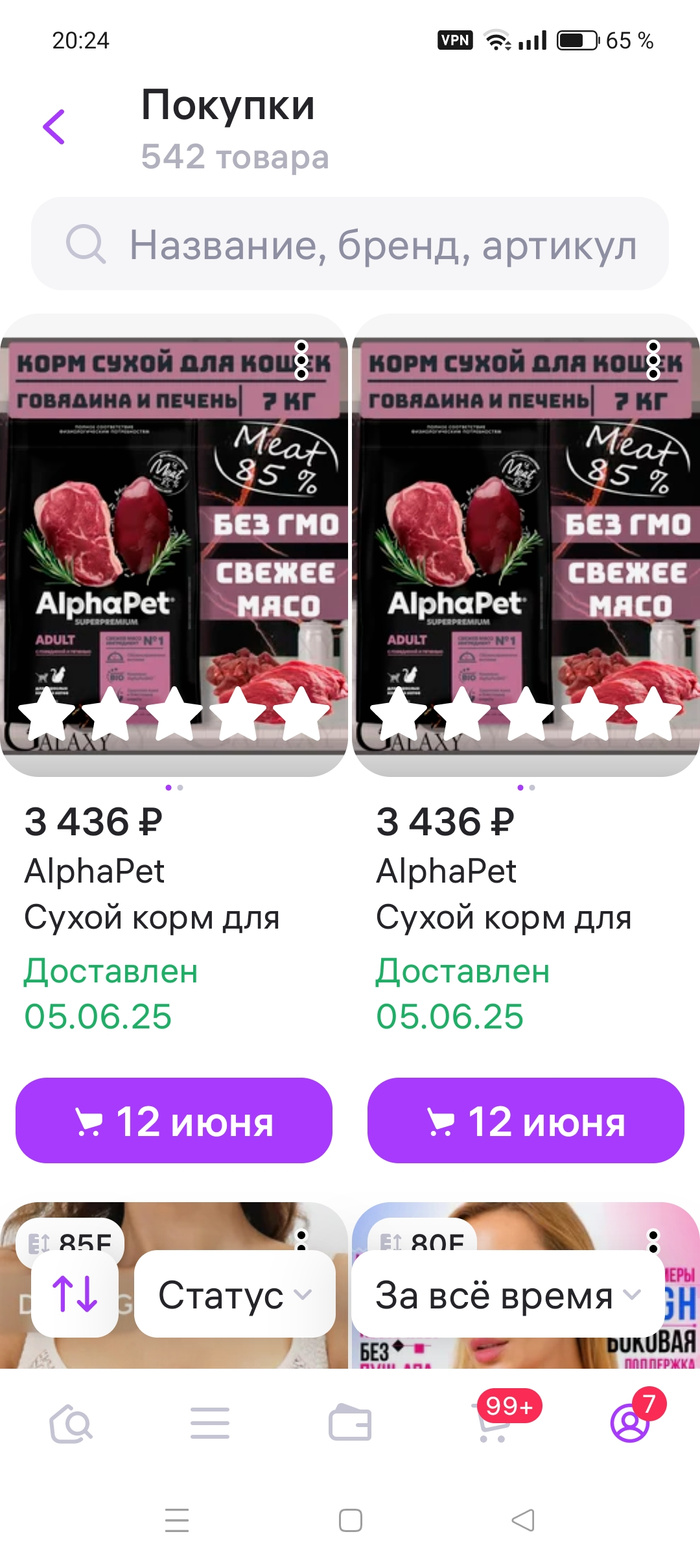Open the profile tab with badge 7
700x1563 pixels.
[630, 1423]
